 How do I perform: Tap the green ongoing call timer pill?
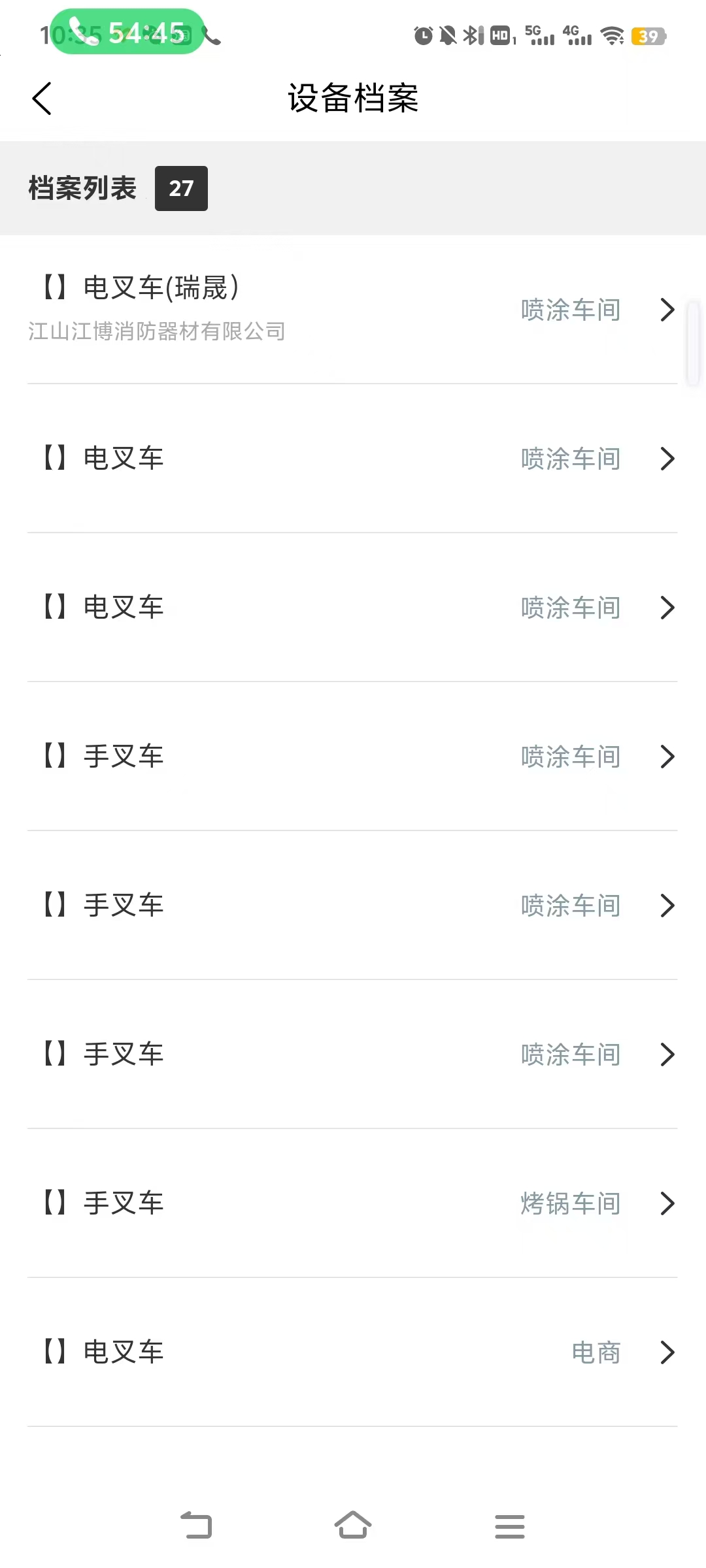pos(126,31)
